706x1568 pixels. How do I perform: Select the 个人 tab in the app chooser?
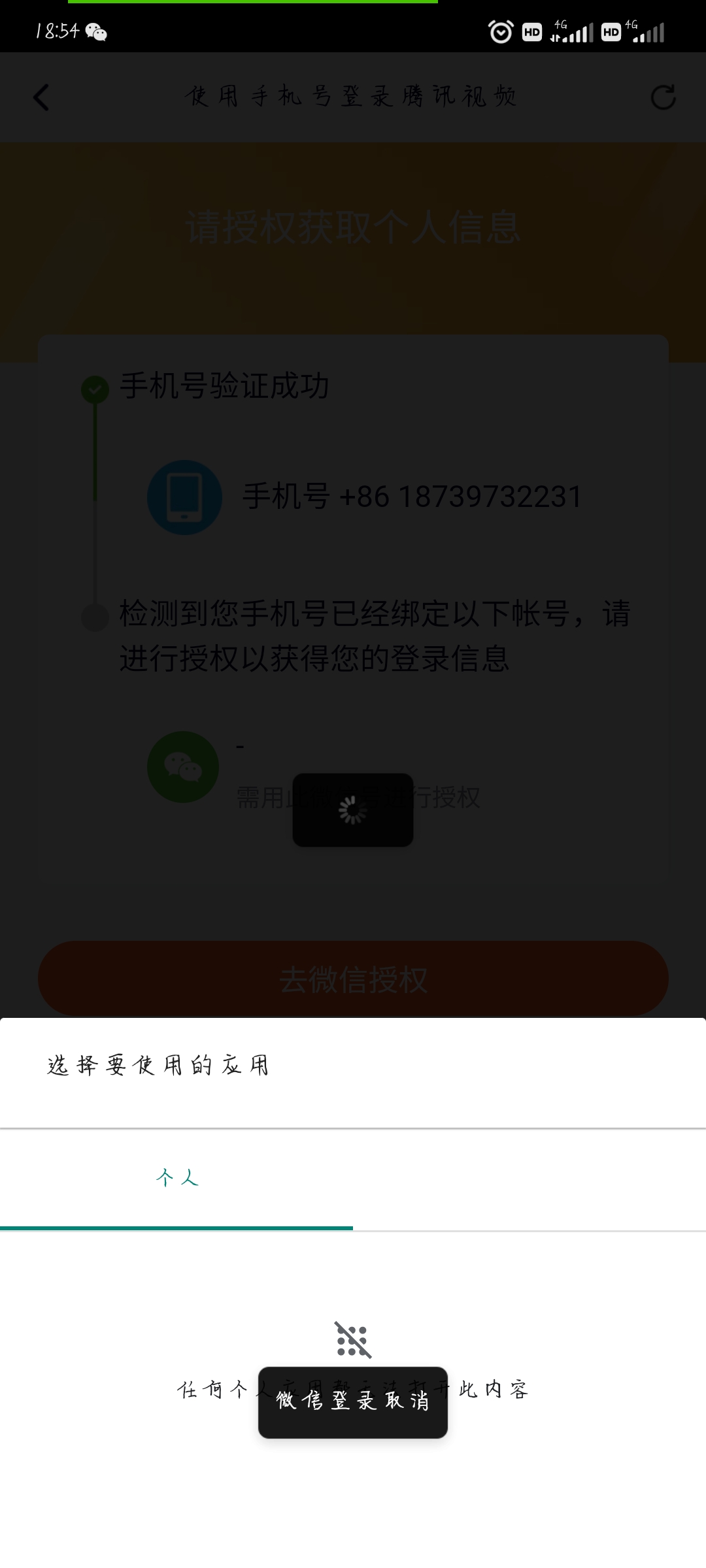[176, 1179]
